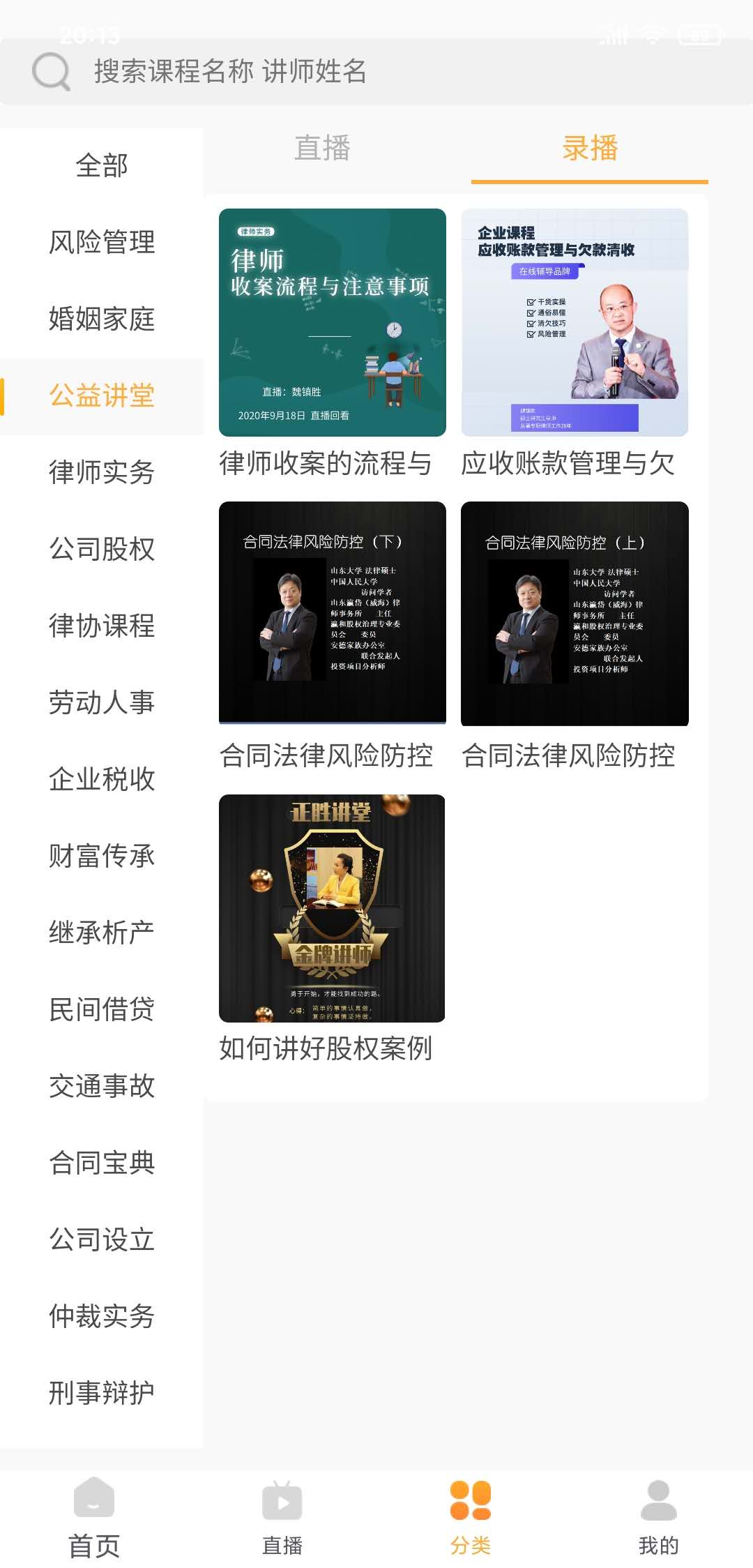
Task: Choose the 婚姻家庭 category
Action: coord(102,319)
